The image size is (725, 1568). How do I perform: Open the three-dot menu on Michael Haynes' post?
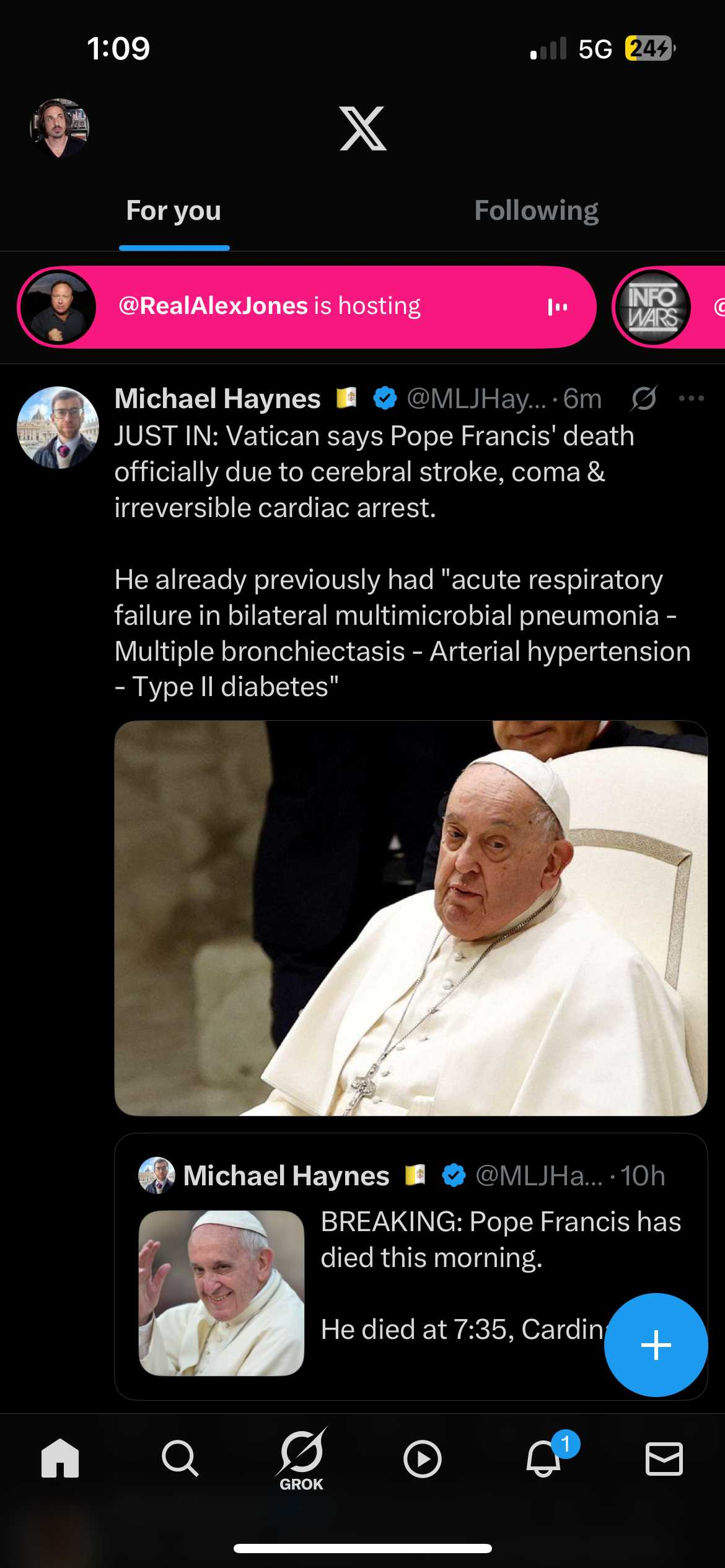tap(692, 398)
